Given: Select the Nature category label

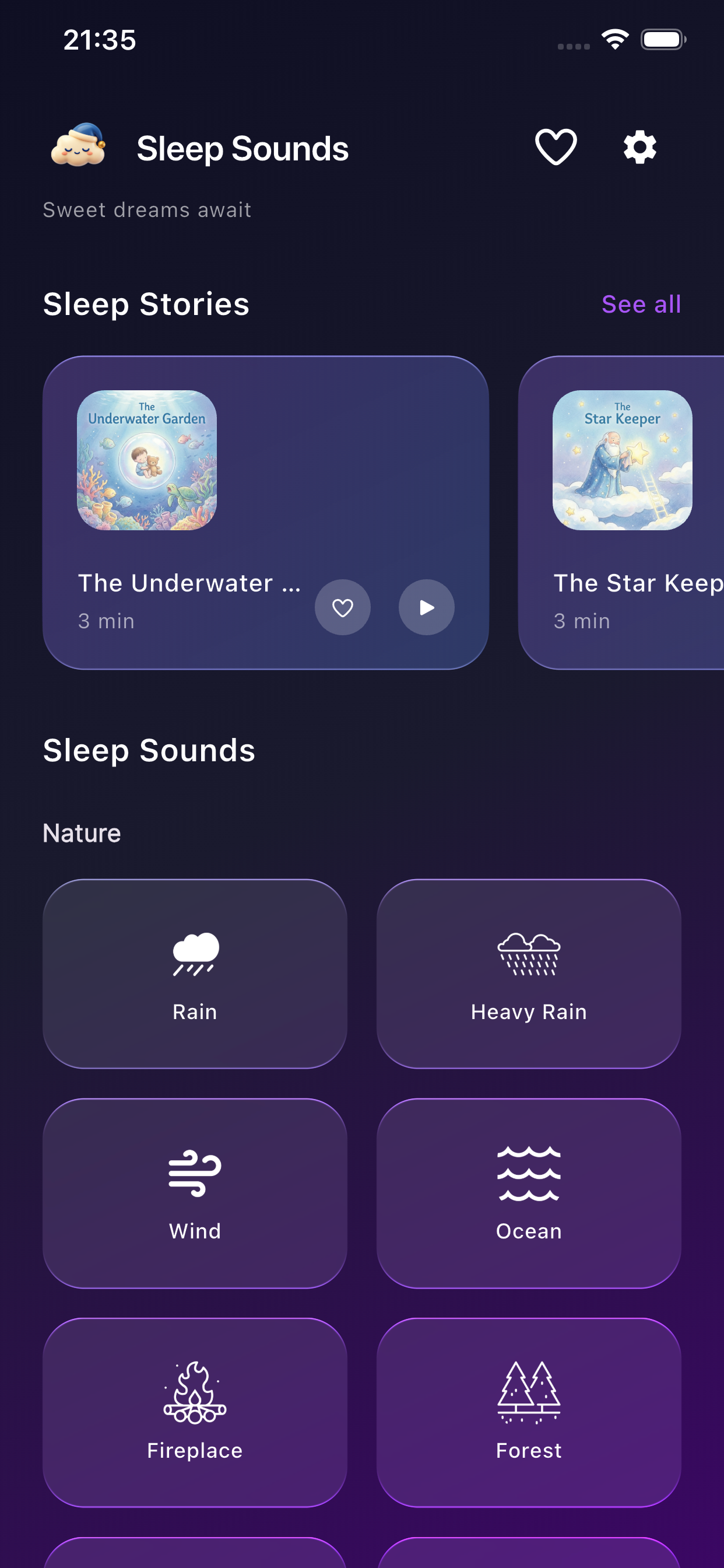Looking at the screenshot, I should pyautogui.click(x=81, y=832).
